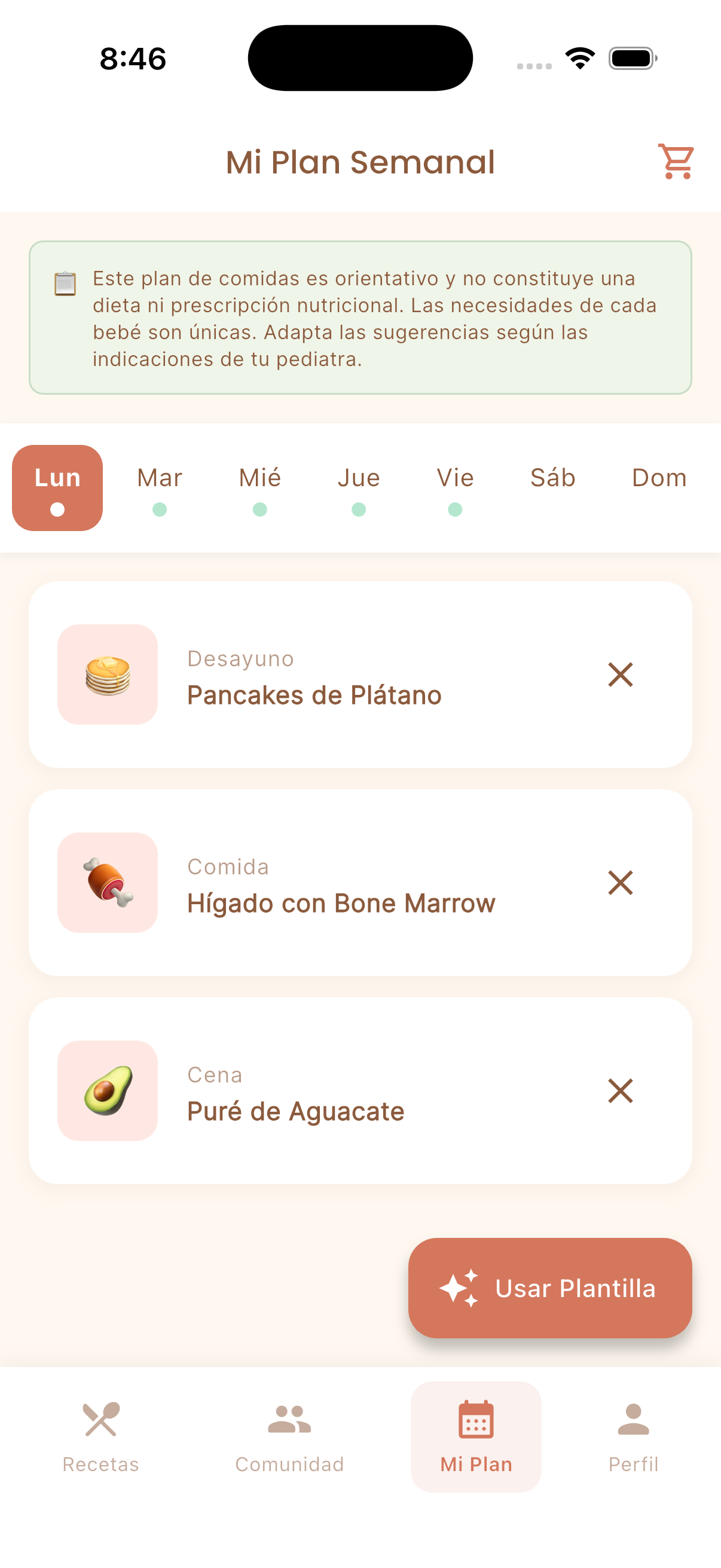This screenshot has width=721, height=1568.
Task: Click the pancakes emoji on the Desayuno card
Action: 107,676
